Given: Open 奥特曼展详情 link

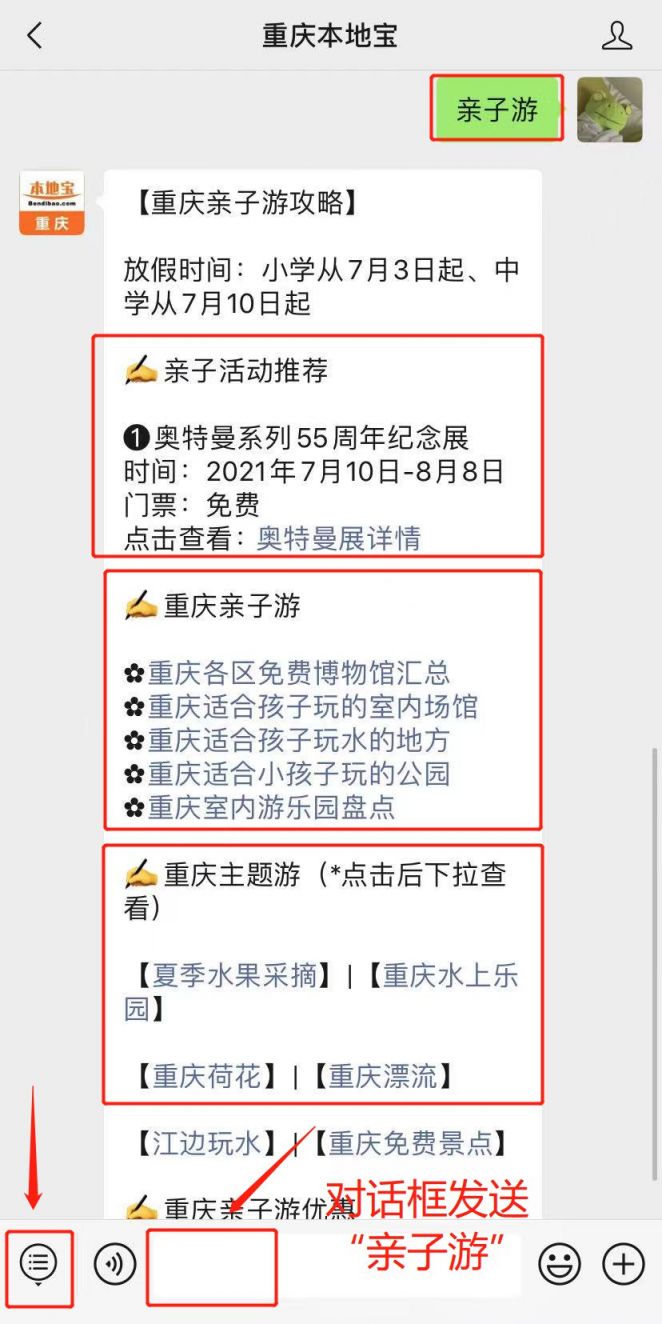Looking at the screenshot, I should 338,538.
